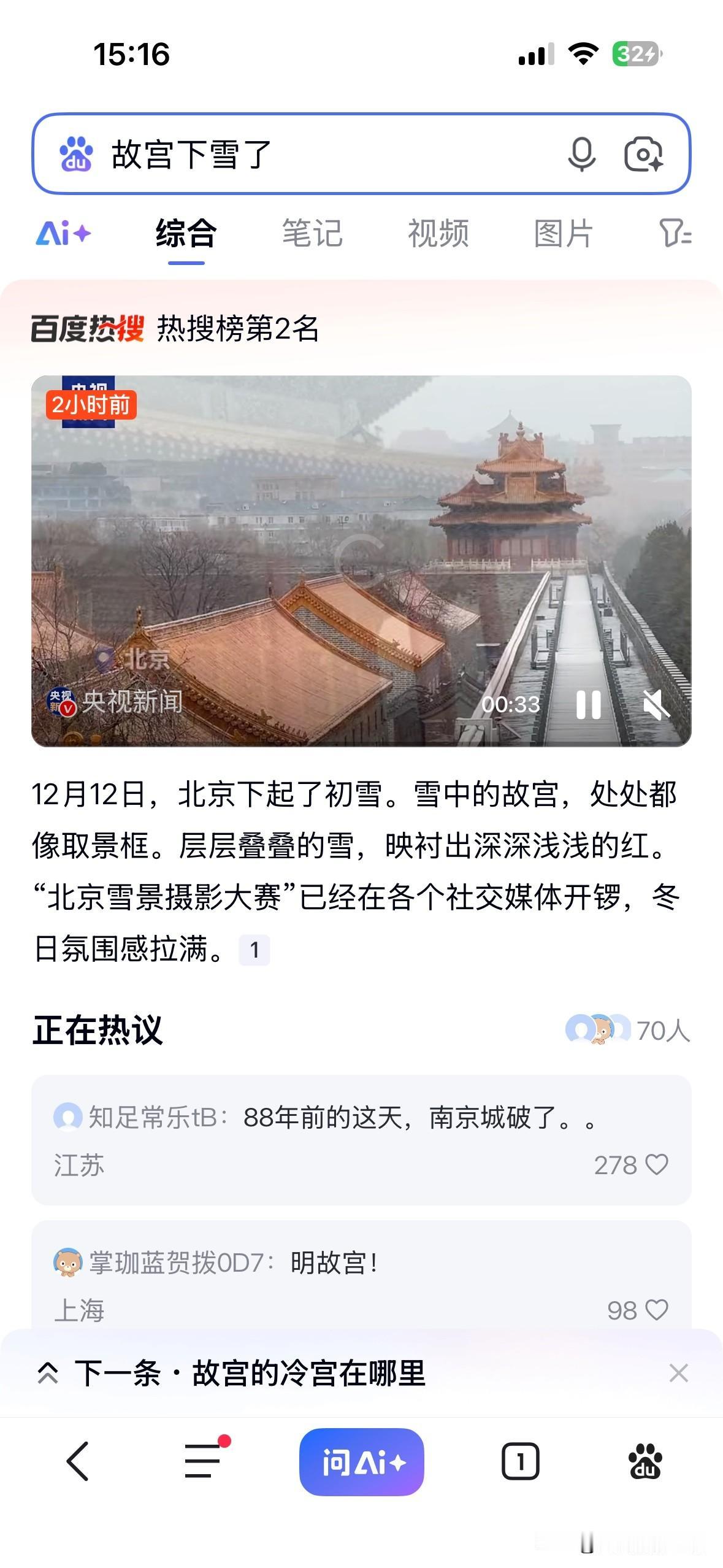Screen dimensions: 723x1568
Task: Switch to the 图片 tab
Action: (x=565, y=234)
